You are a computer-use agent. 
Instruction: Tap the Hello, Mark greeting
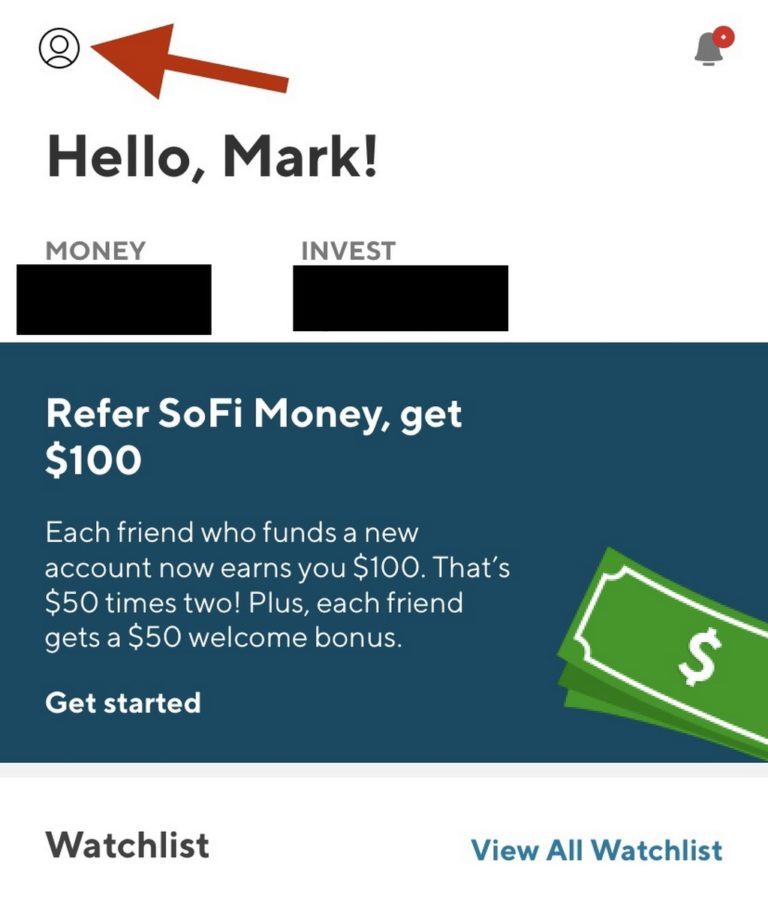212,154
